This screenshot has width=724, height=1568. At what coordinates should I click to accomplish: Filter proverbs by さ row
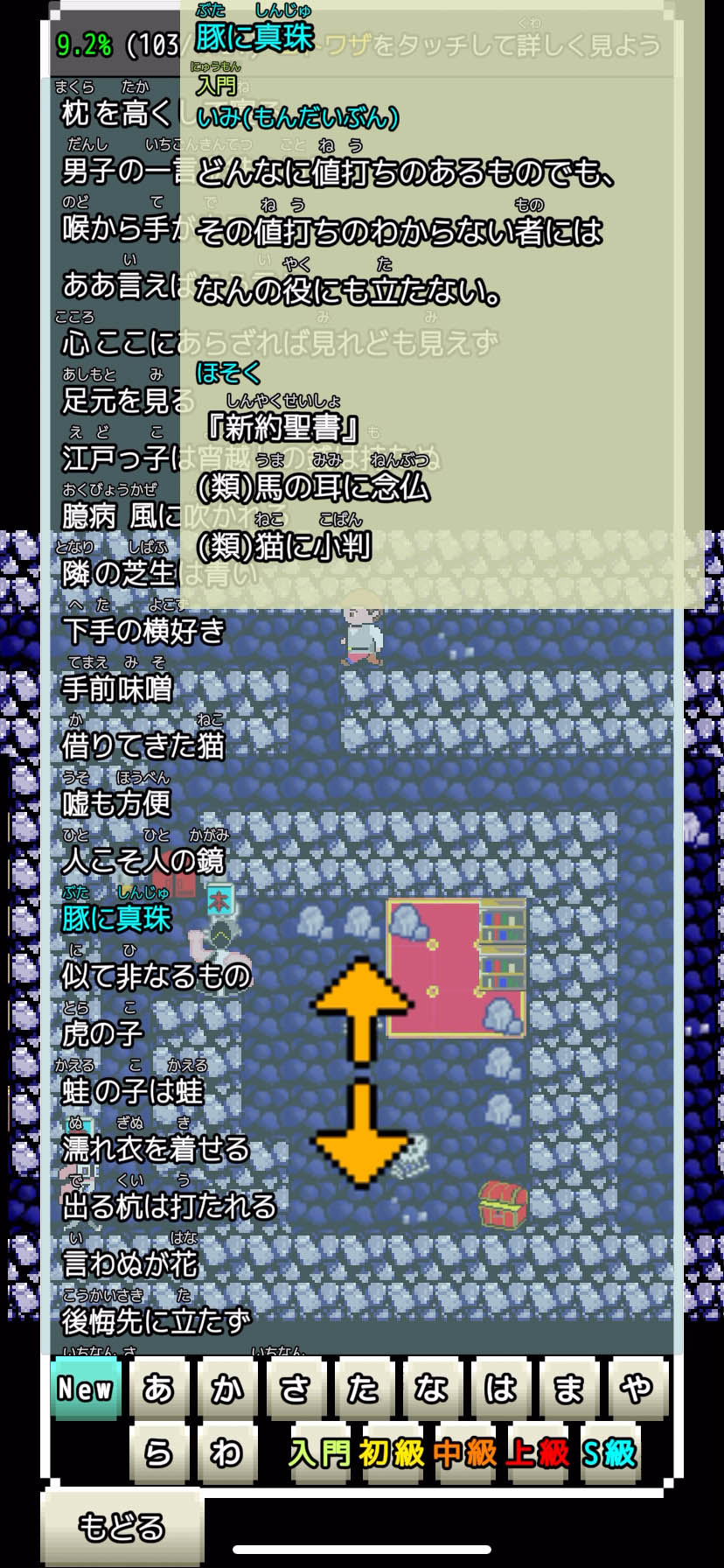tap(296, 1388)
